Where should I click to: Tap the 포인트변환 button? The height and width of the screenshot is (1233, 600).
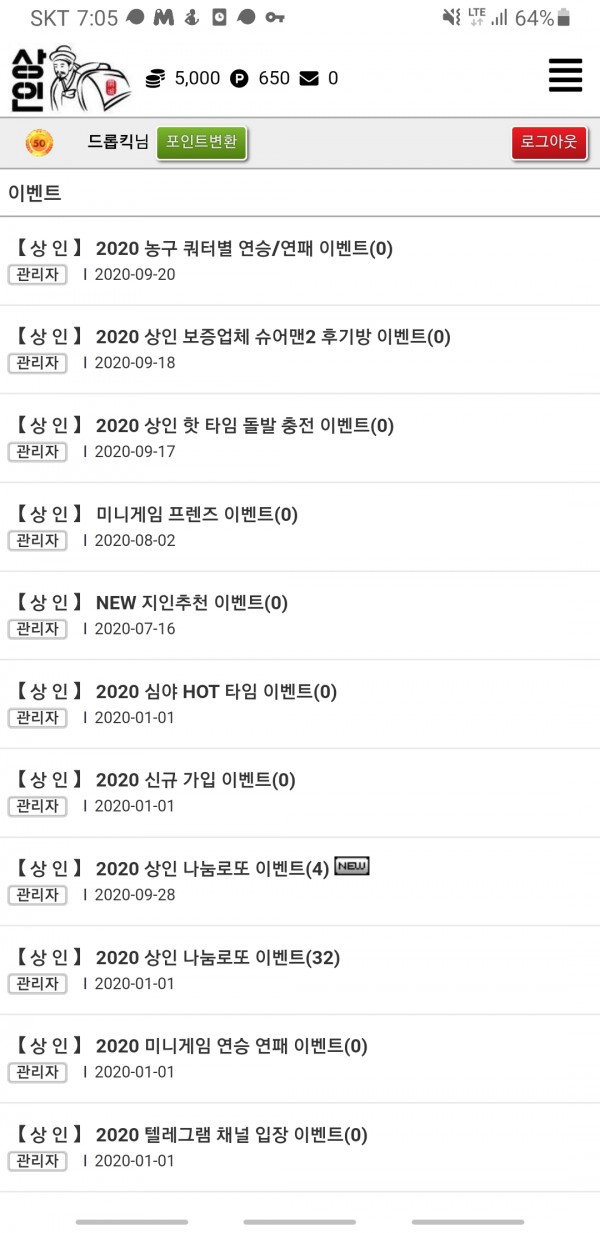(x=201, y=143)
